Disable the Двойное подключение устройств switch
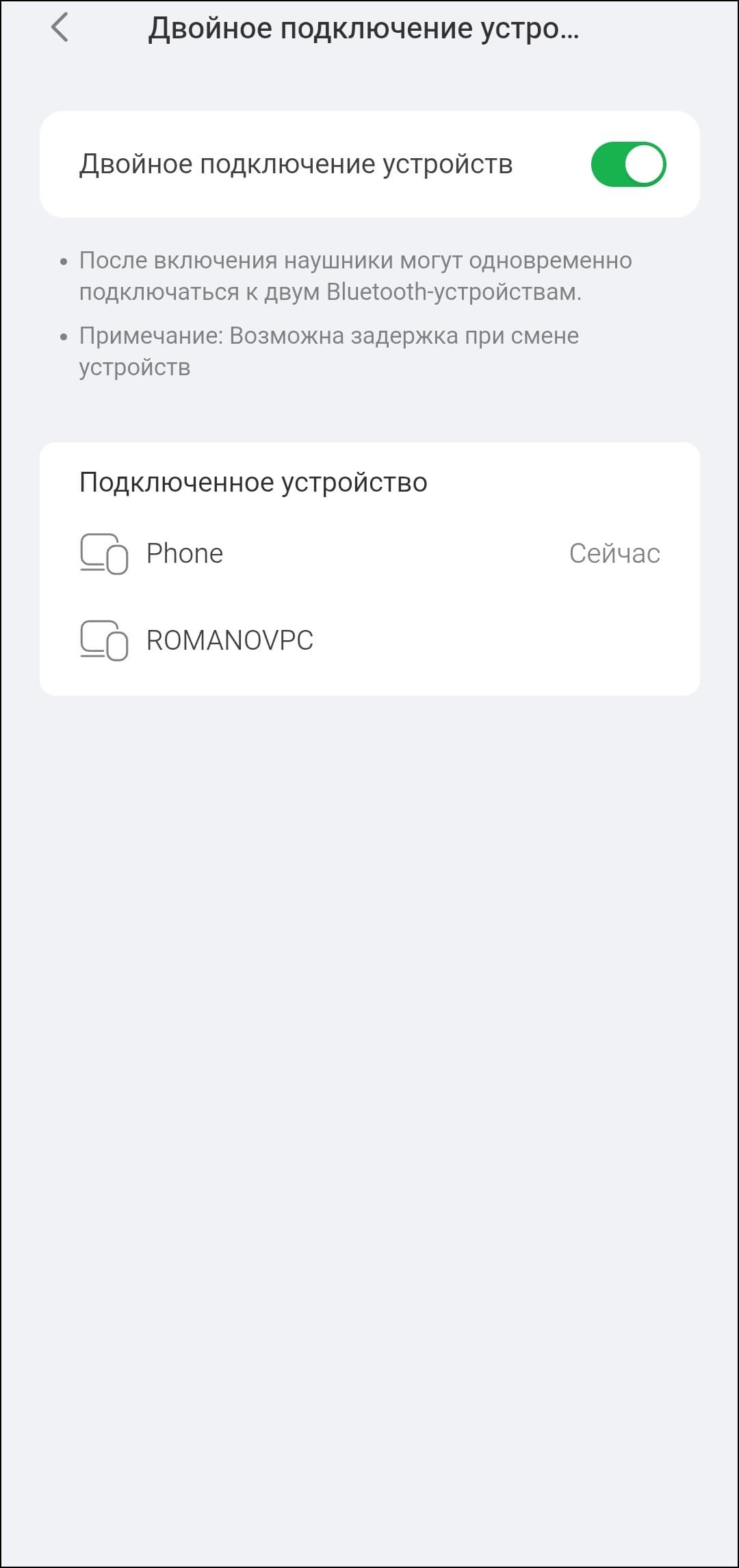 (x=627, y=164)
